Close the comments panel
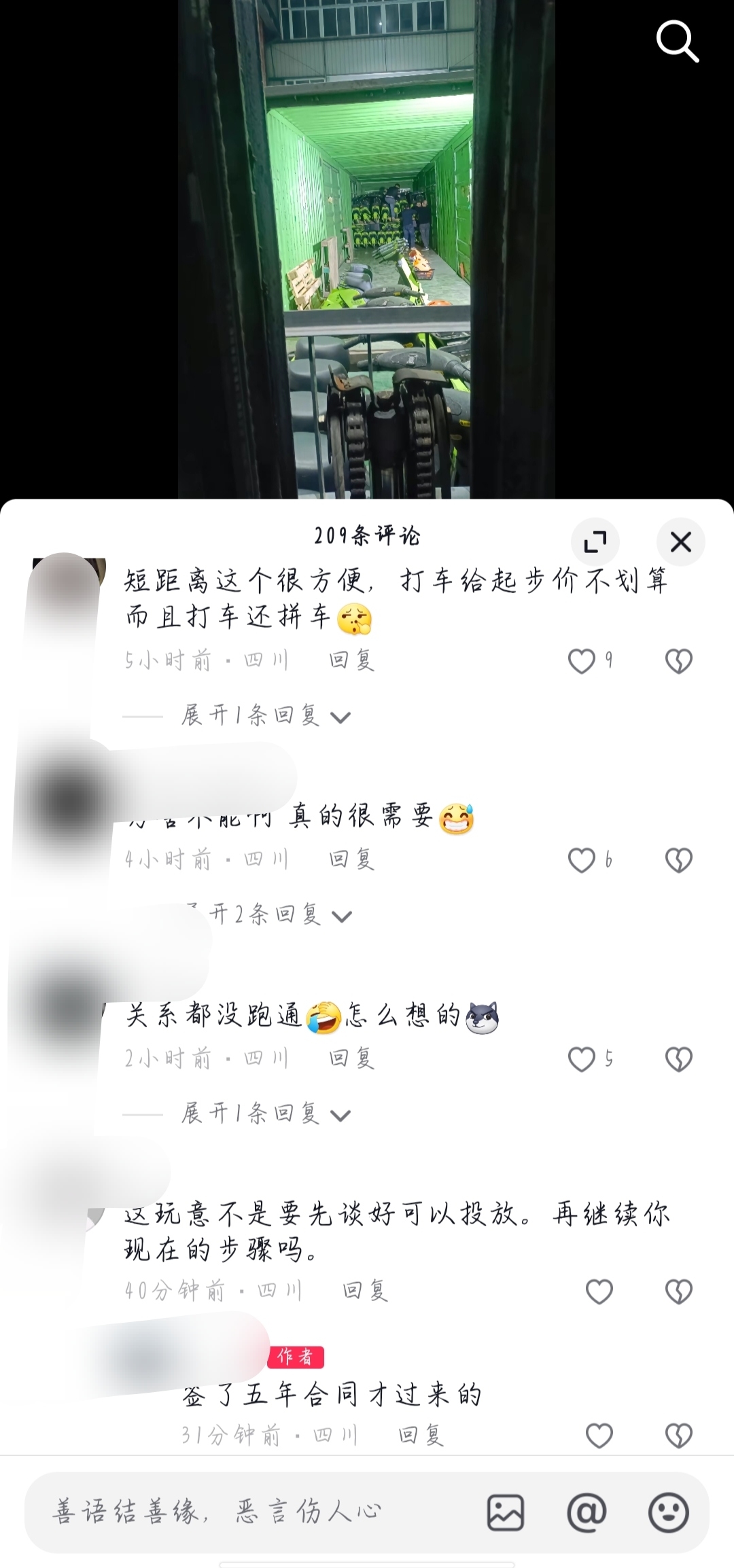 pyautogui.click(x=680, y=542)
